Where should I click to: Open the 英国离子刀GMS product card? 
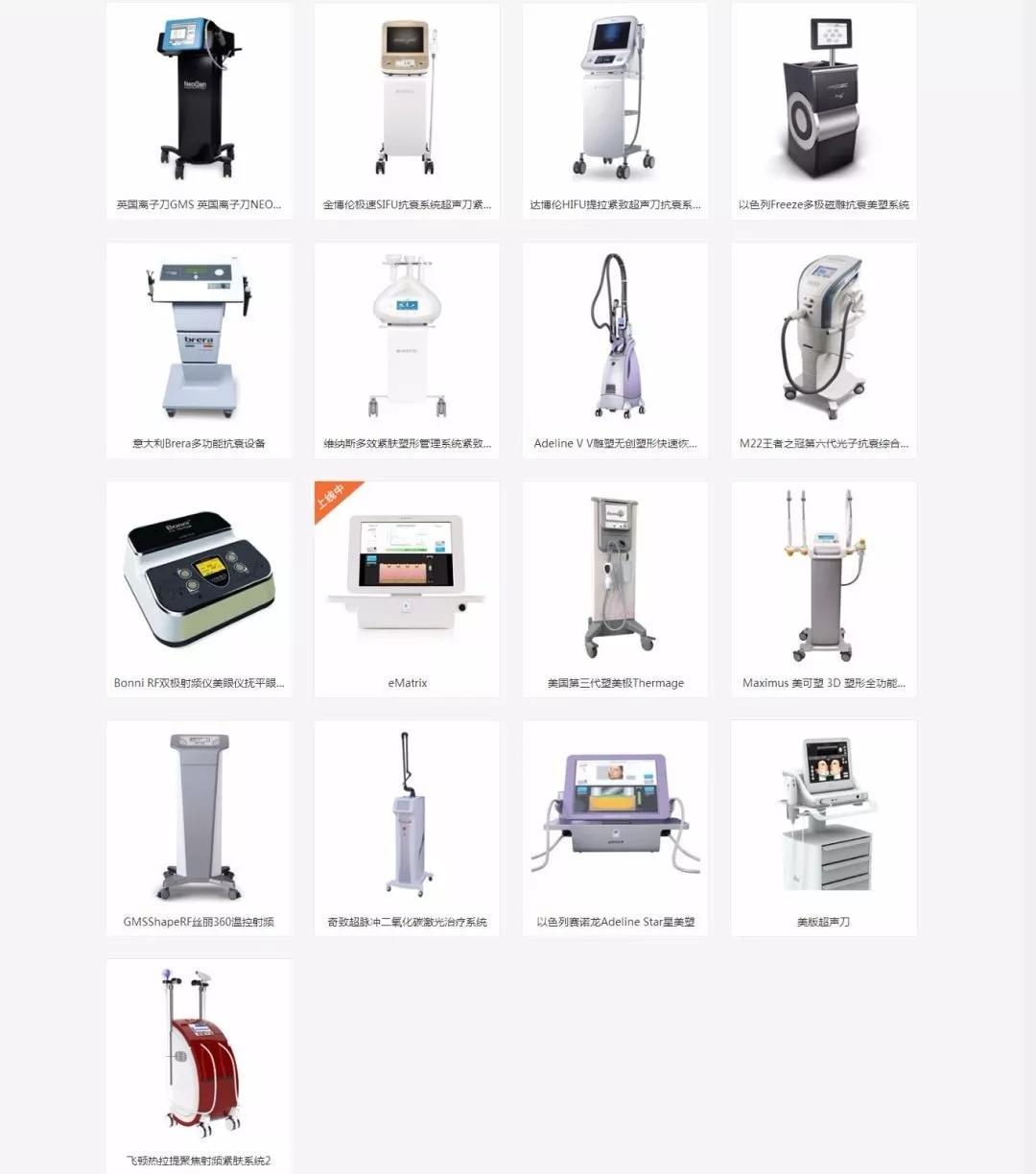199,110
